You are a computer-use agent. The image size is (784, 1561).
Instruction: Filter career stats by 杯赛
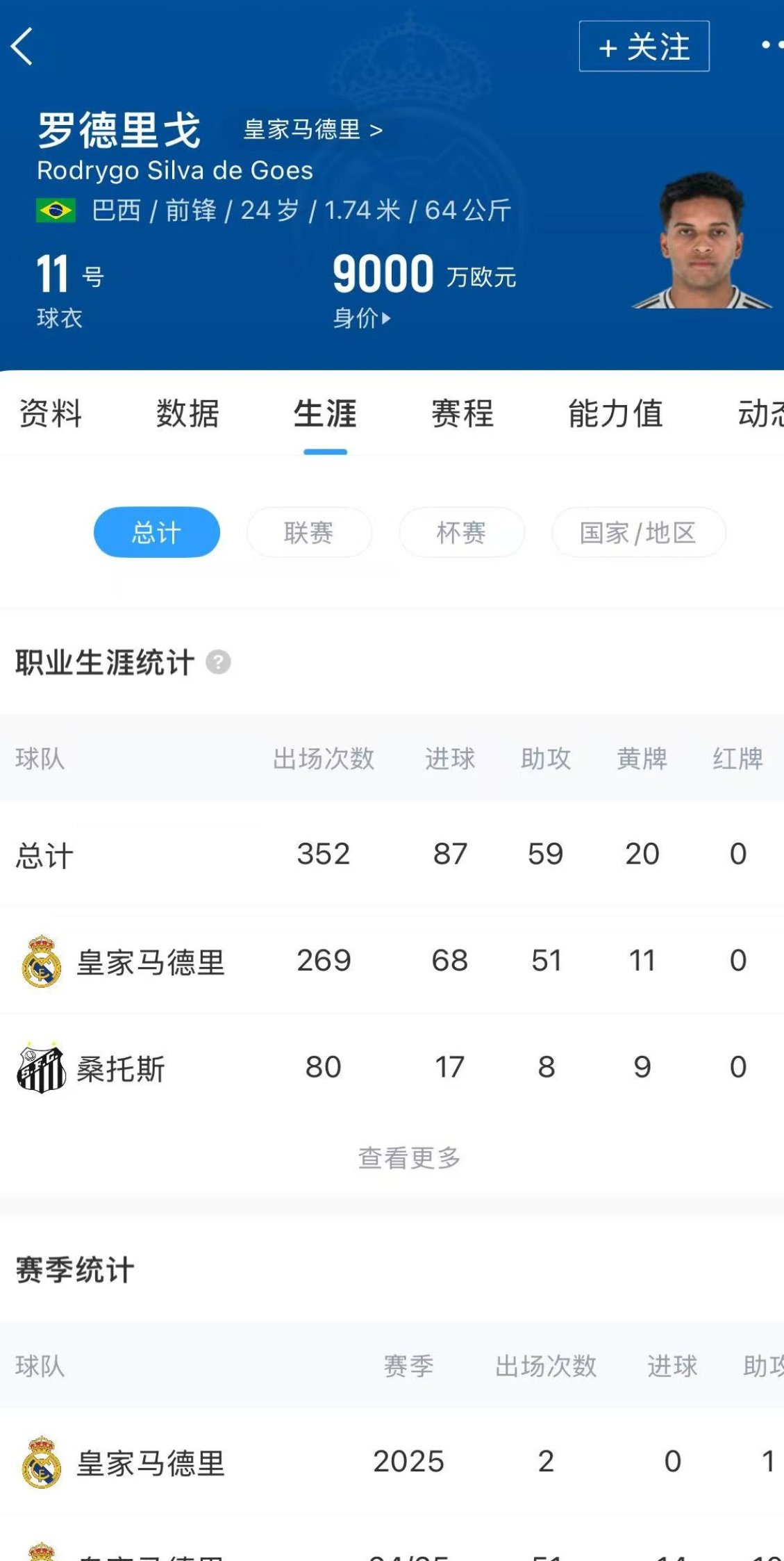(x=462, y=532)
